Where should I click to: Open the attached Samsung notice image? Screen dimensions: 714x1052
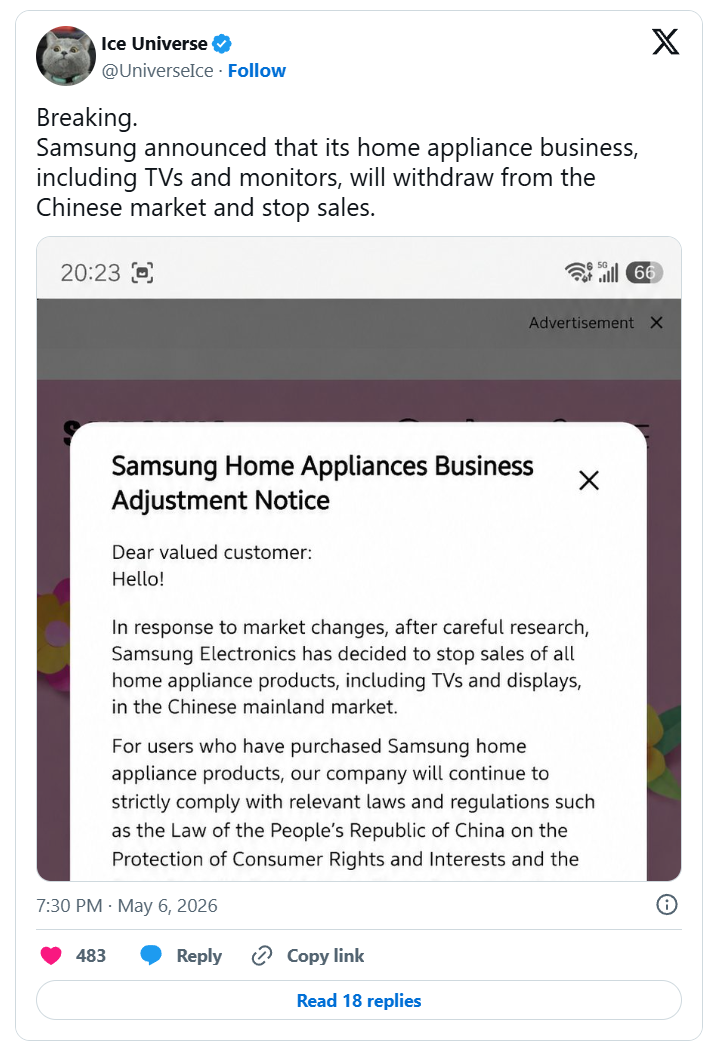[359, 558]
